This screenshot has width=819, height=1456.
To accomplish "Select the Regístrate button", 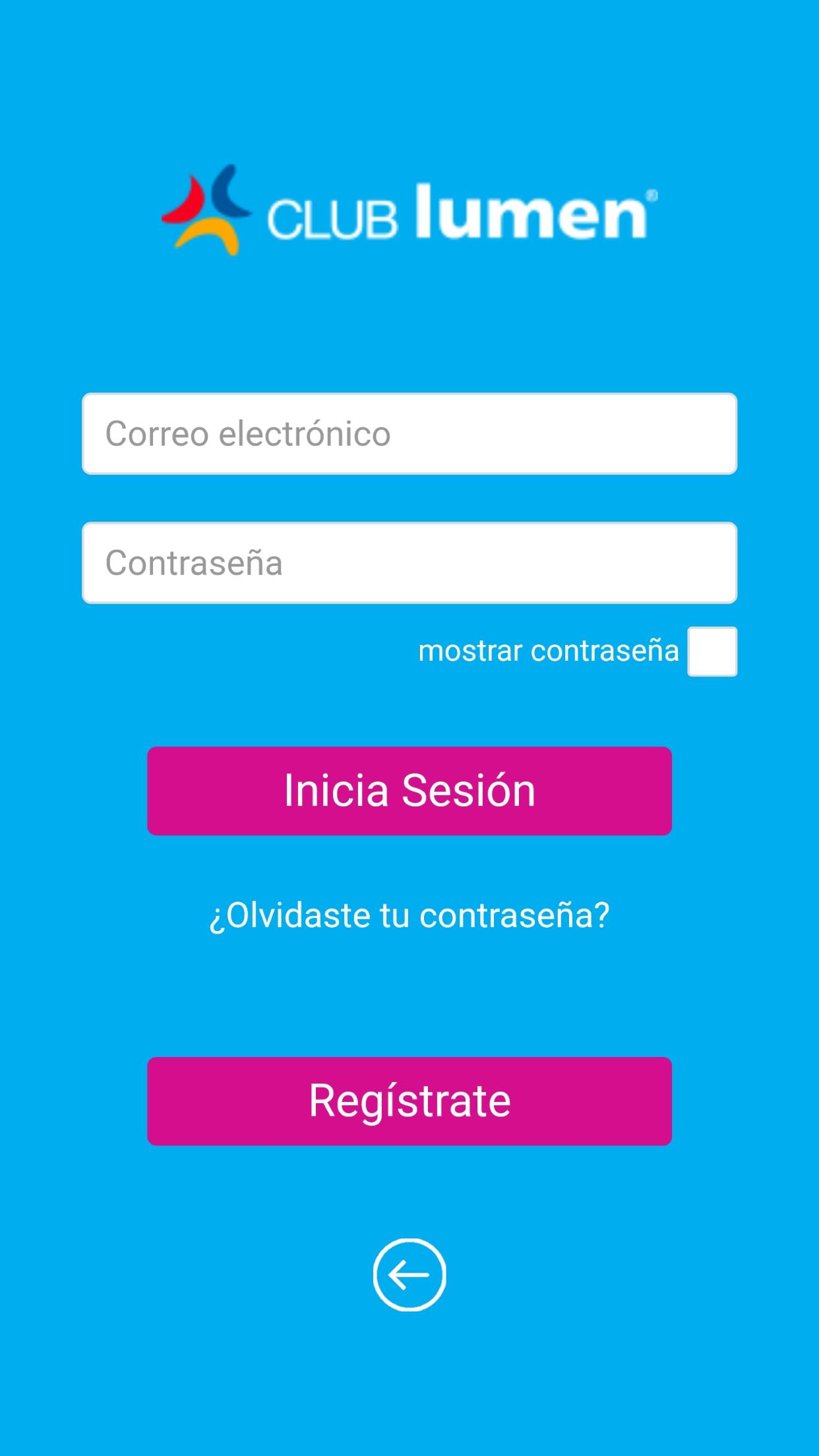I will 409,1101.
